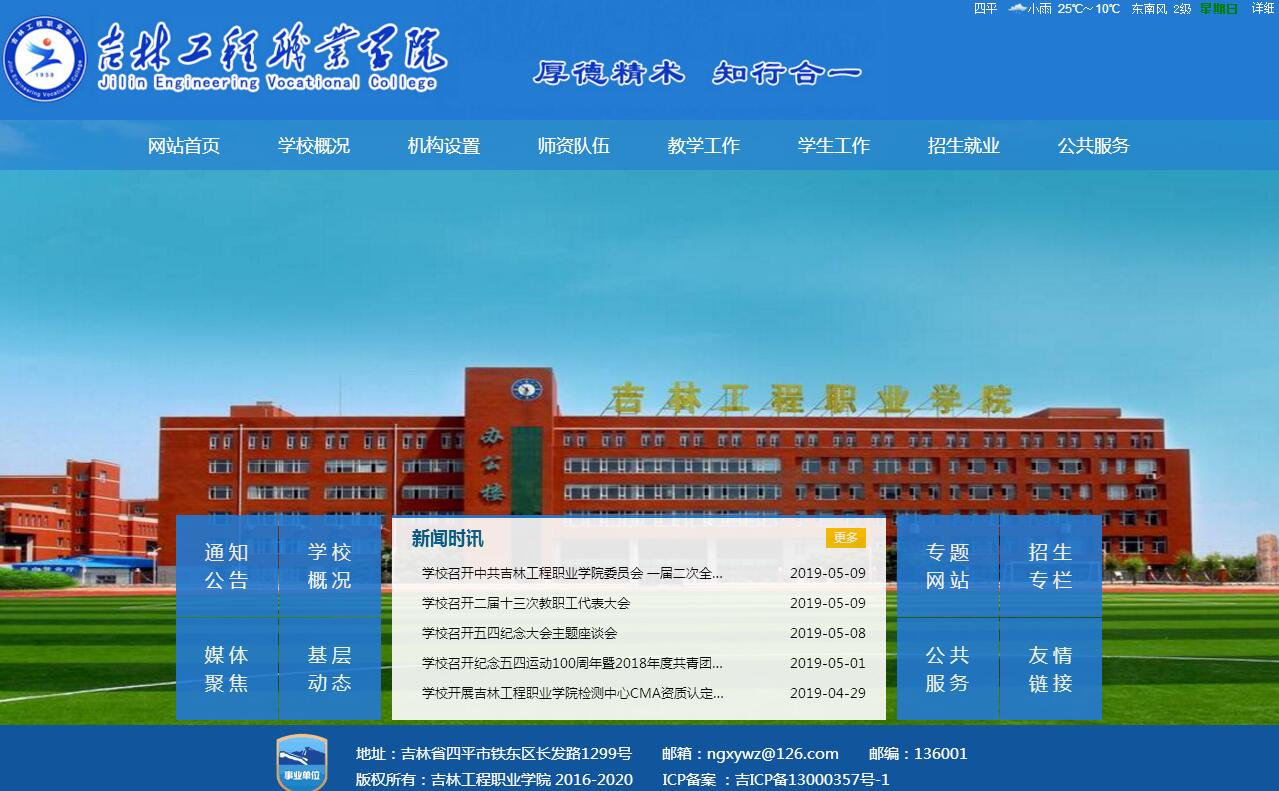Open 公共服务 in the top menu
This screenshot has width=1279, height=791.
(1094, 146)
